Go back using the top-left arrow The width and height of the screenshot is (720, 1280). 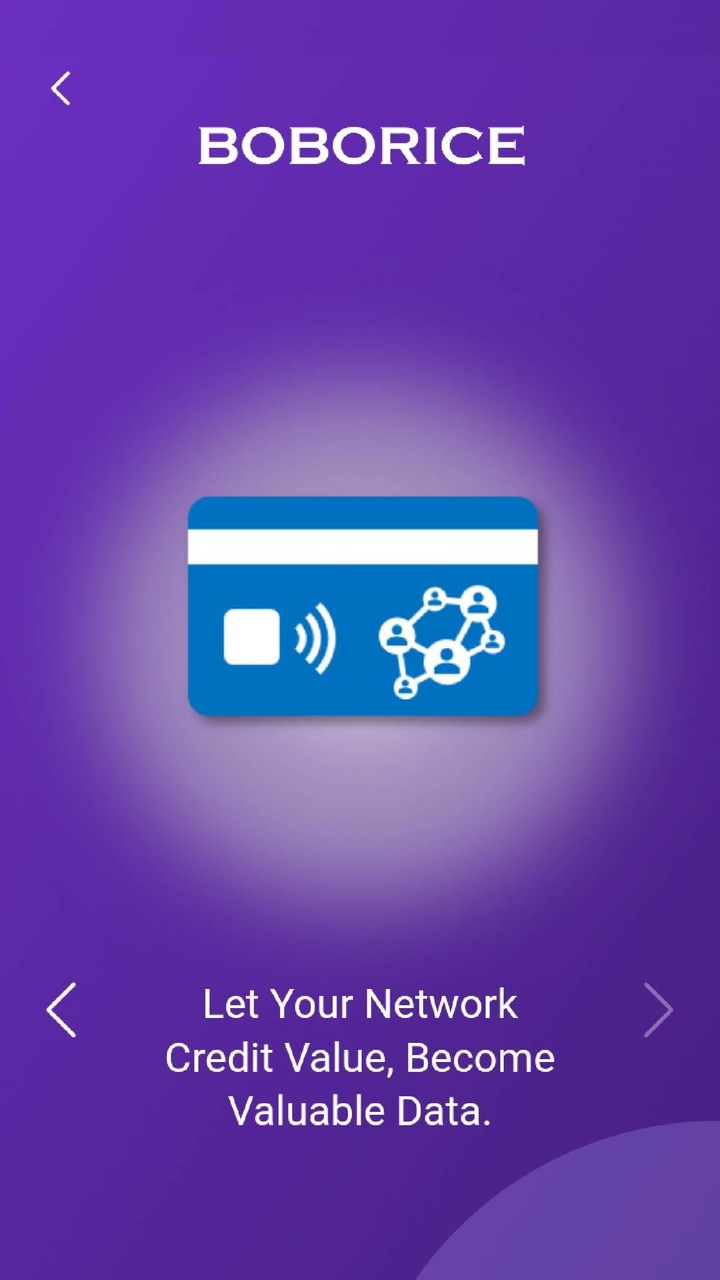point(61,88)
